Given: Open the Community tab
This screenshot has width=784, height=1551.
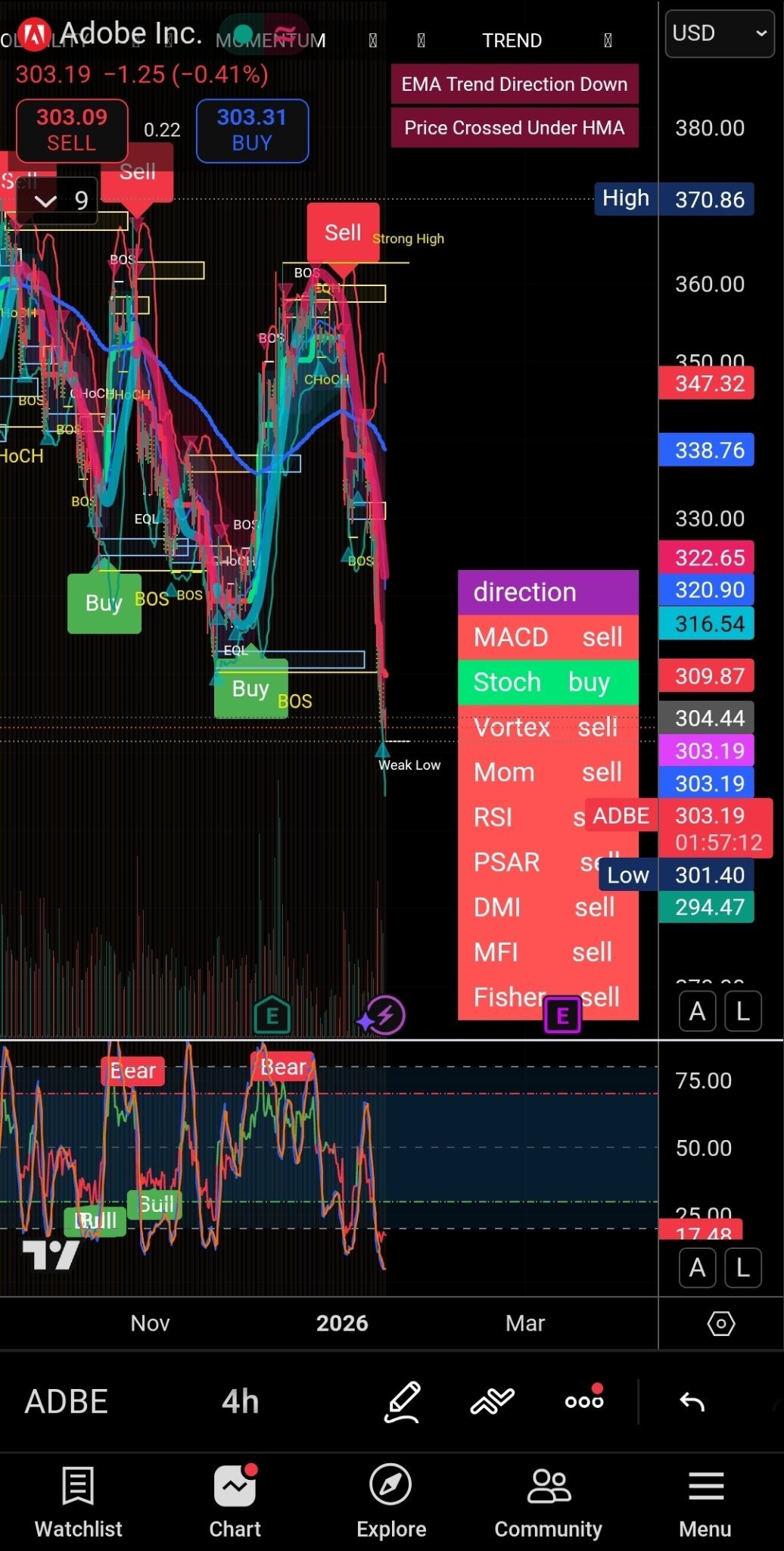Looking at the screenshot, I should 548,1502.
